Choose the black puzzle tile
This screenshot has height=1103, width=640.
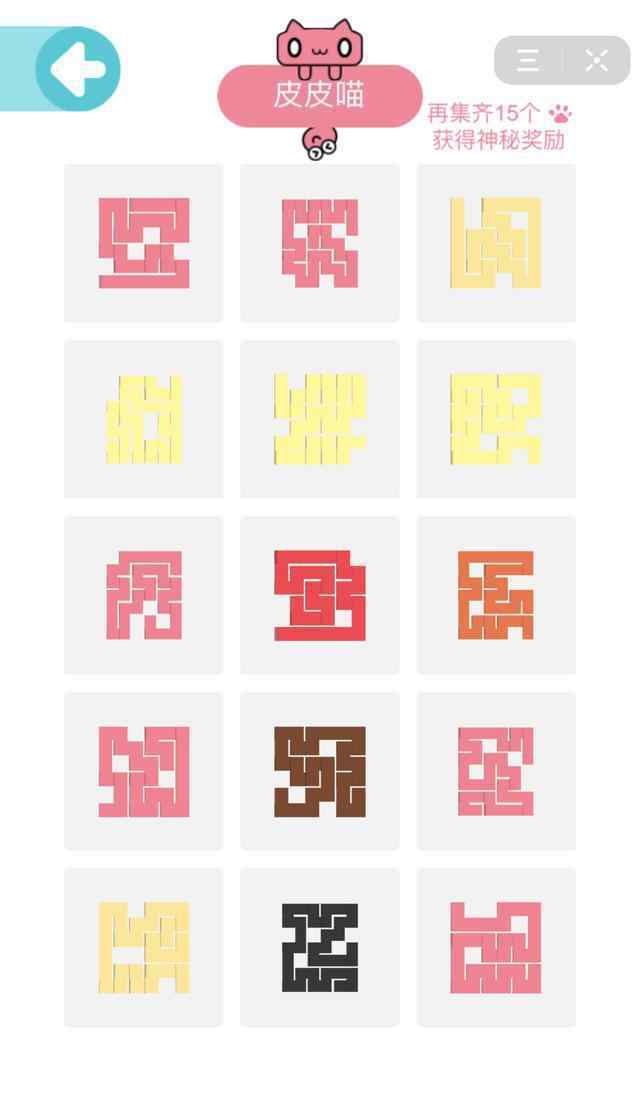(x=320, y=948)
